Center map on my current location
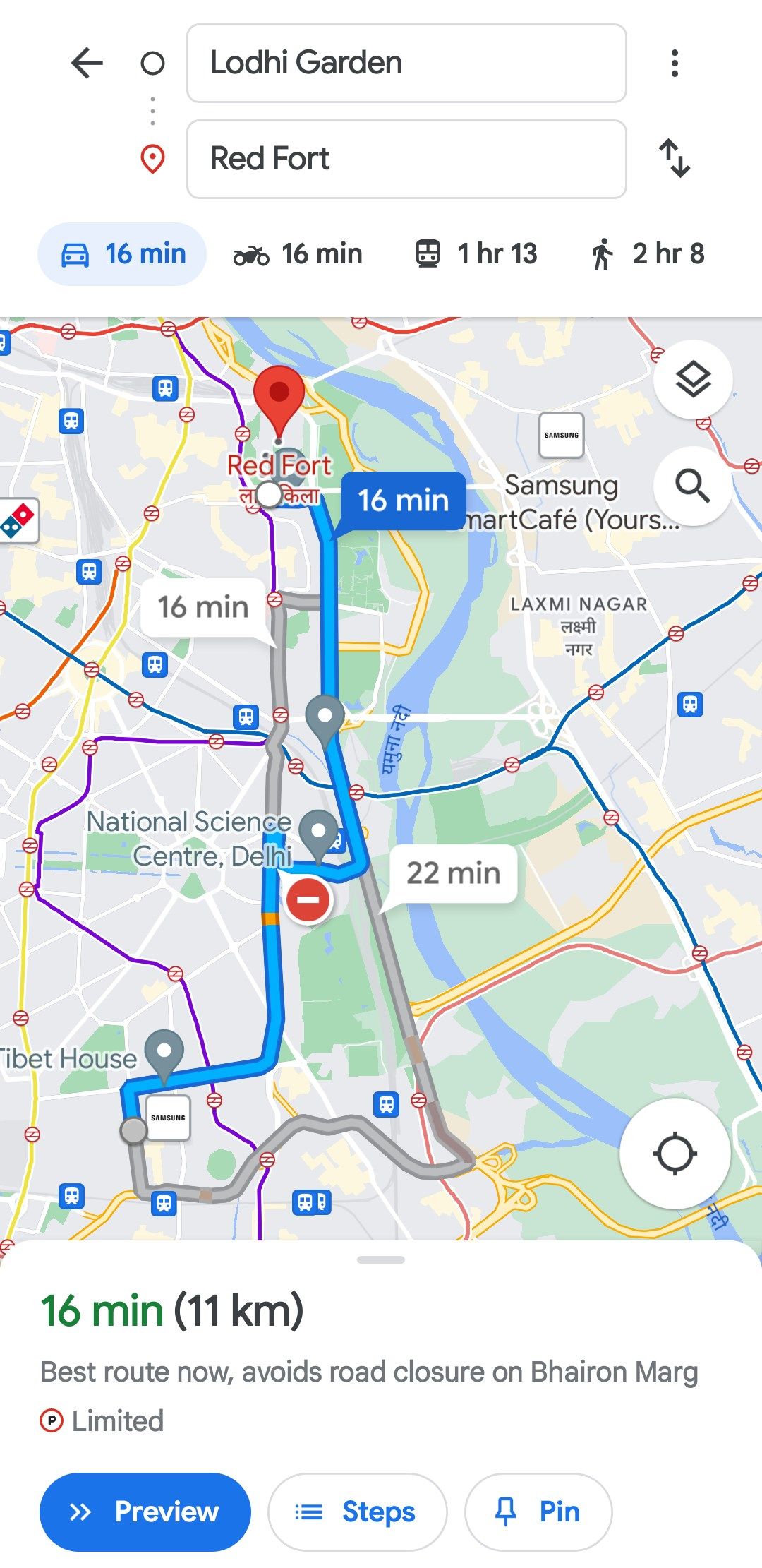Screen dimensions: 762x1568 click(675, 1154)
